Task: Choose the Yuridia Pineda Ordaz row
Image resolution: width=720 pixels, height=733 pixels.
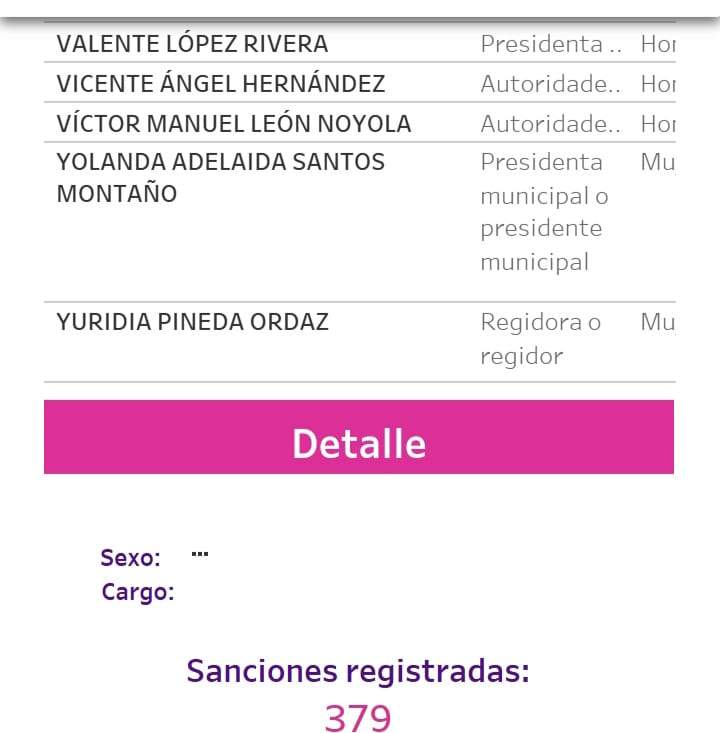Action: 192,322
